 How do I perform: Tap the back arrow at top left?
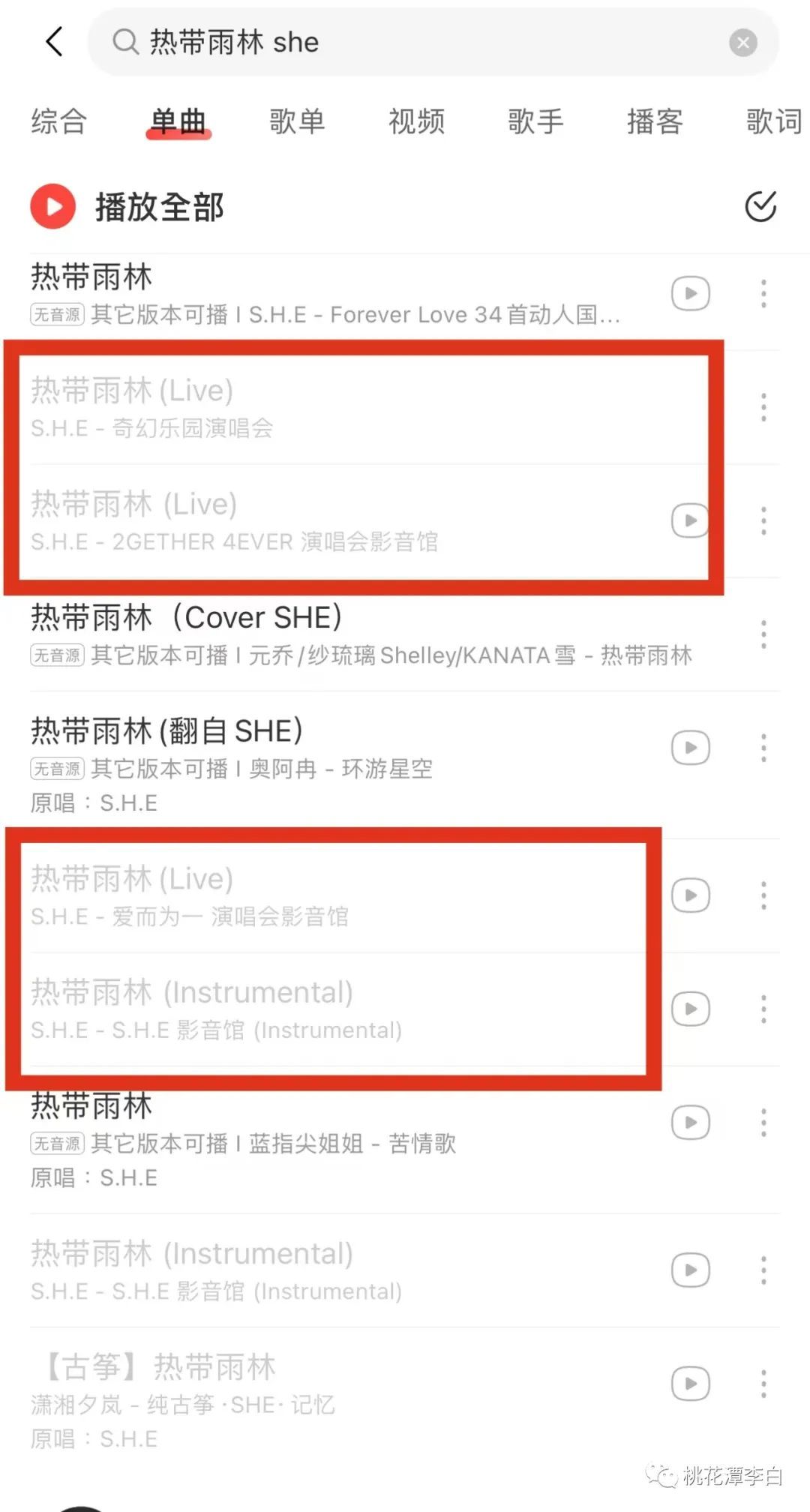click(52, 42)
